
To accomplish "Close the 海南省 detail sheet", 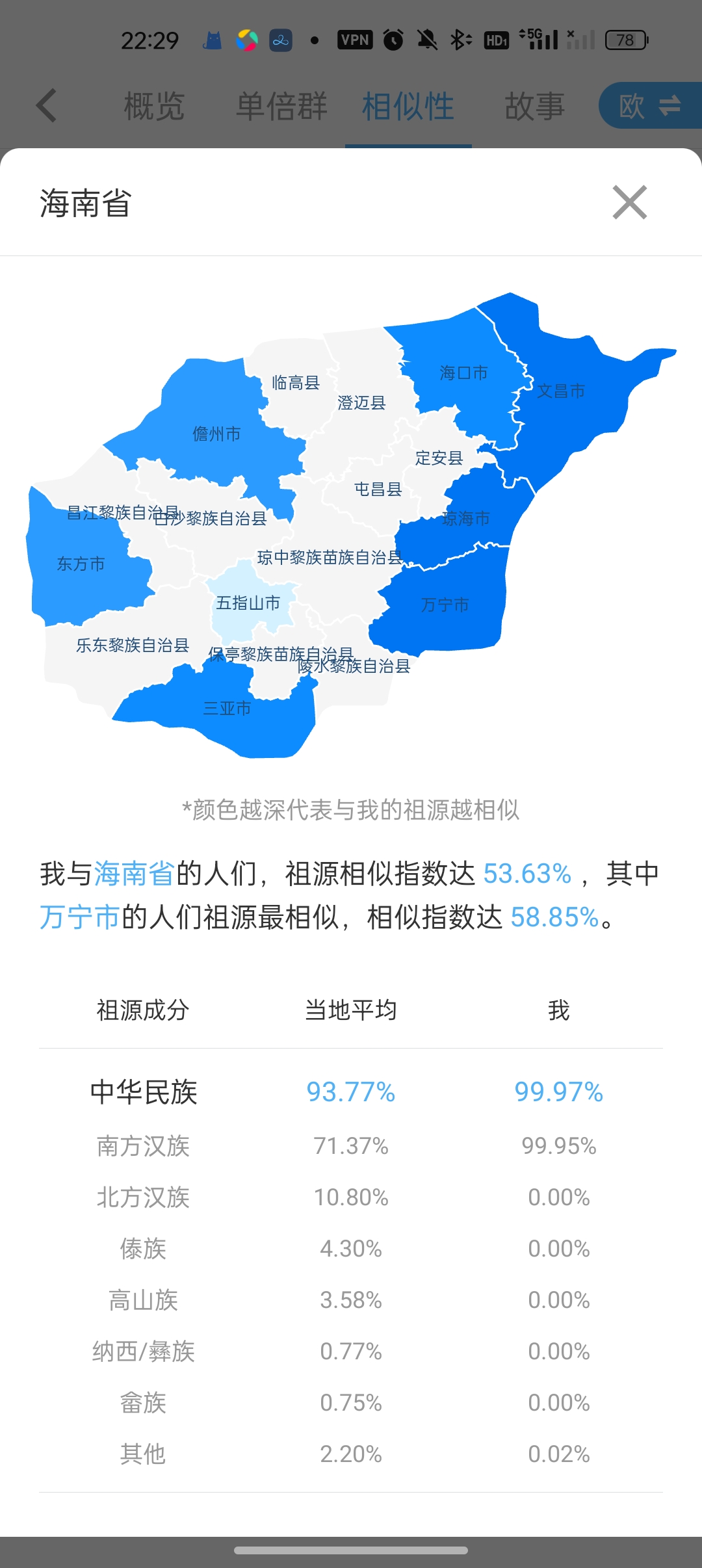I will [x=629, y=203].
